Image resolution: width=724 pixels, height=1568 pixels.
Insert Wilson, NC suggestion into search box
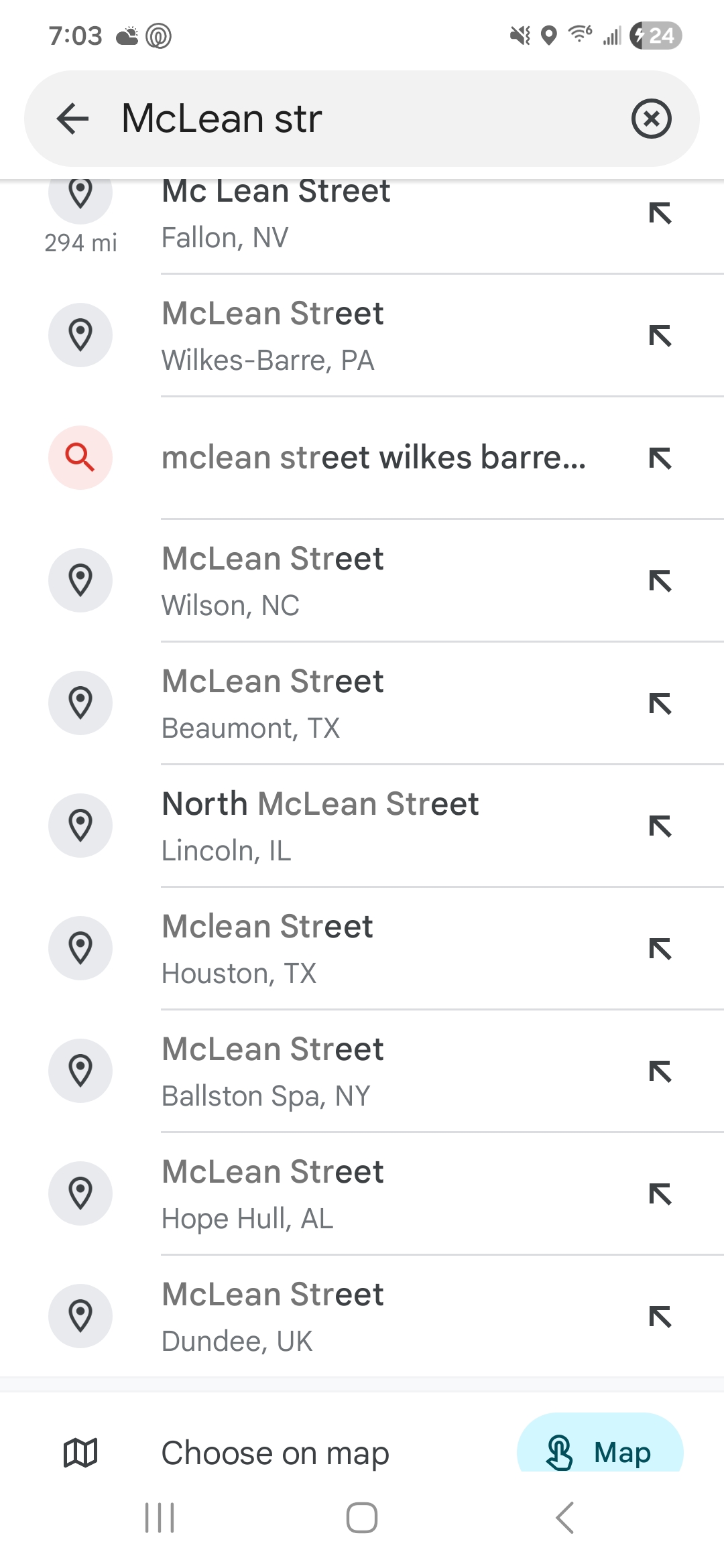click(x=660, y=581)
